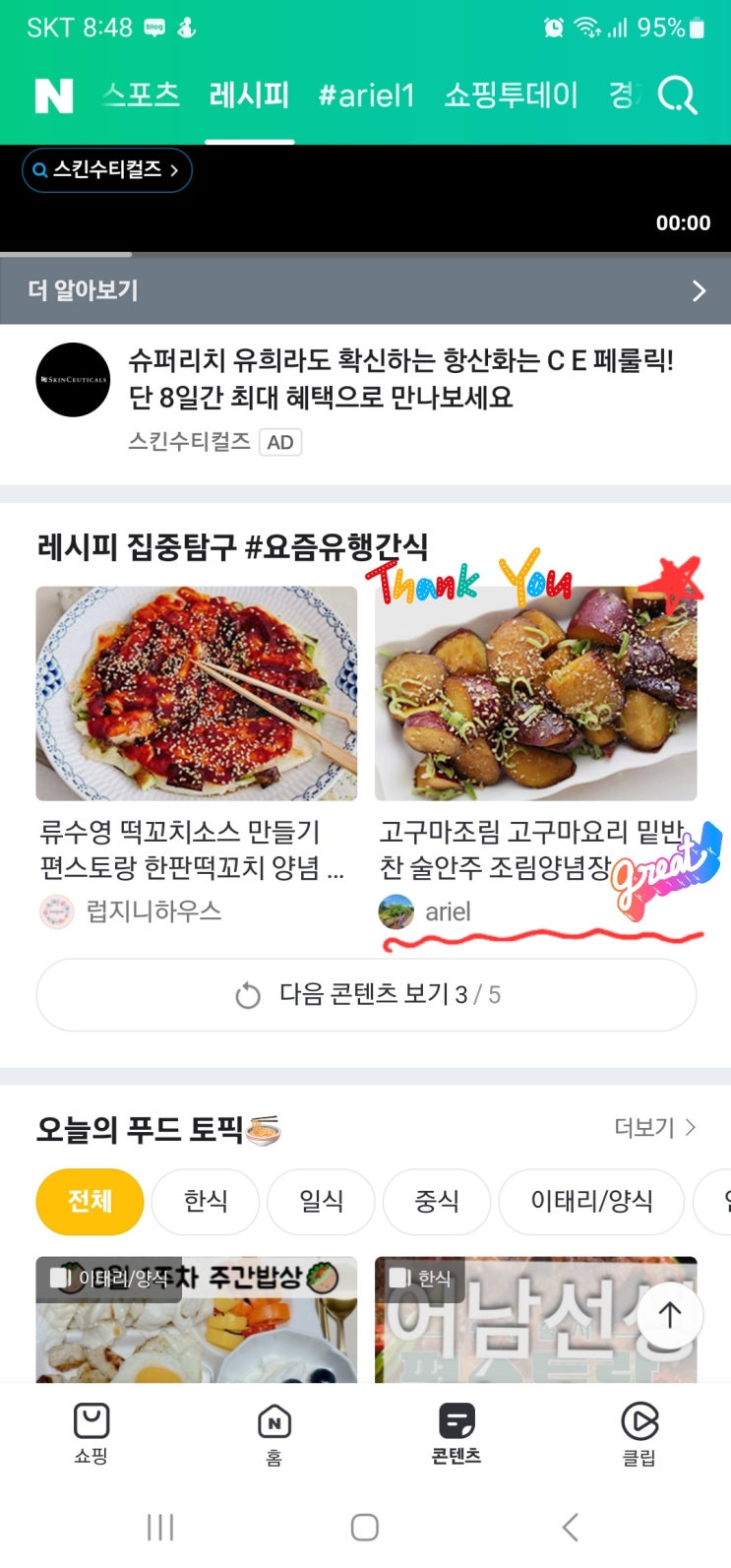Tap the 스킨수티컬즈 search chip
Viewport: 731px width, 1568px height.
106,170
